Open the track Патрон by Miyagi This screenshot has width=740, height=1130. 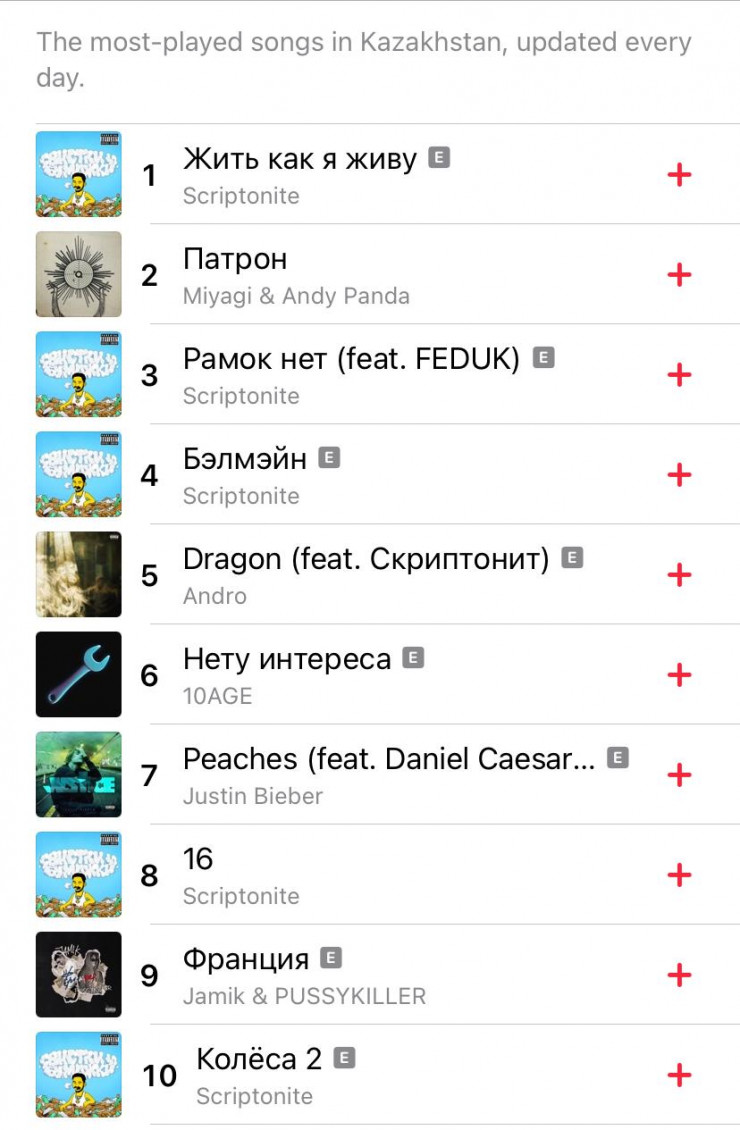235,260
